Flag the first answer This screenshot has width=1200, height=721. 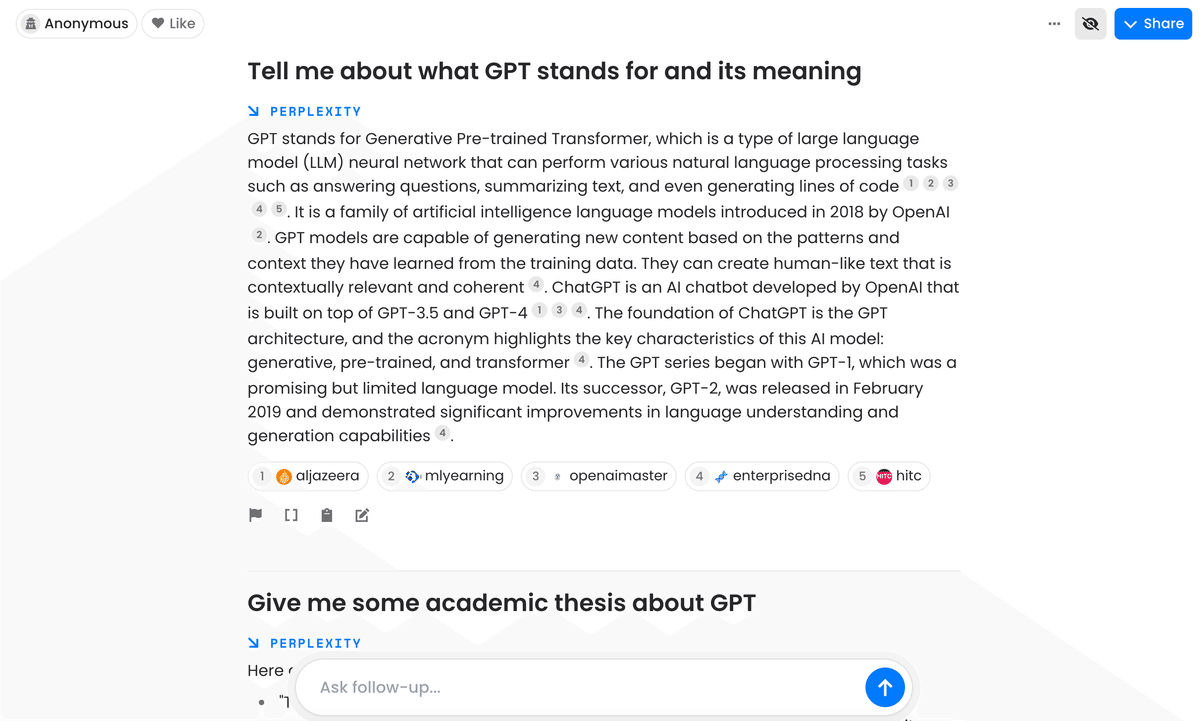(256, 515)
